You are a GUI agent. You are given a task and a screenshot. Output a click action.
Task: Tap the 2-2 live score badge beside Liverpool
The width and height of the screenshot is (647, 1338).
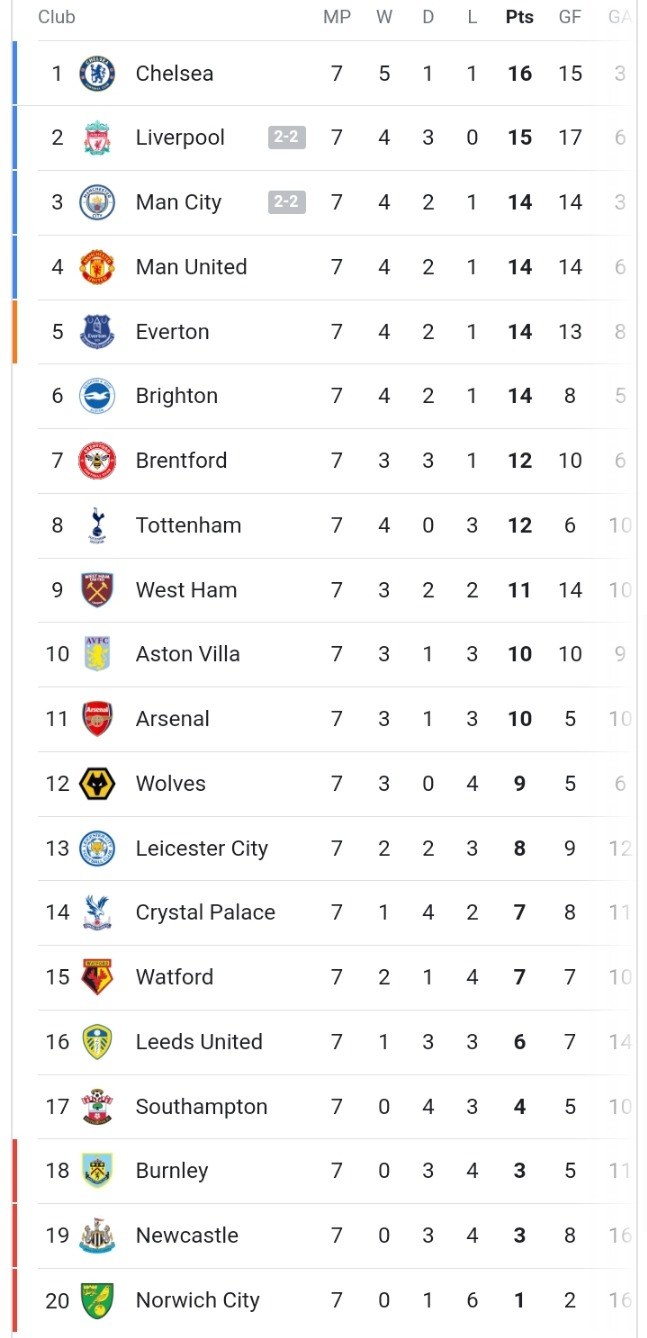(286, 137)
